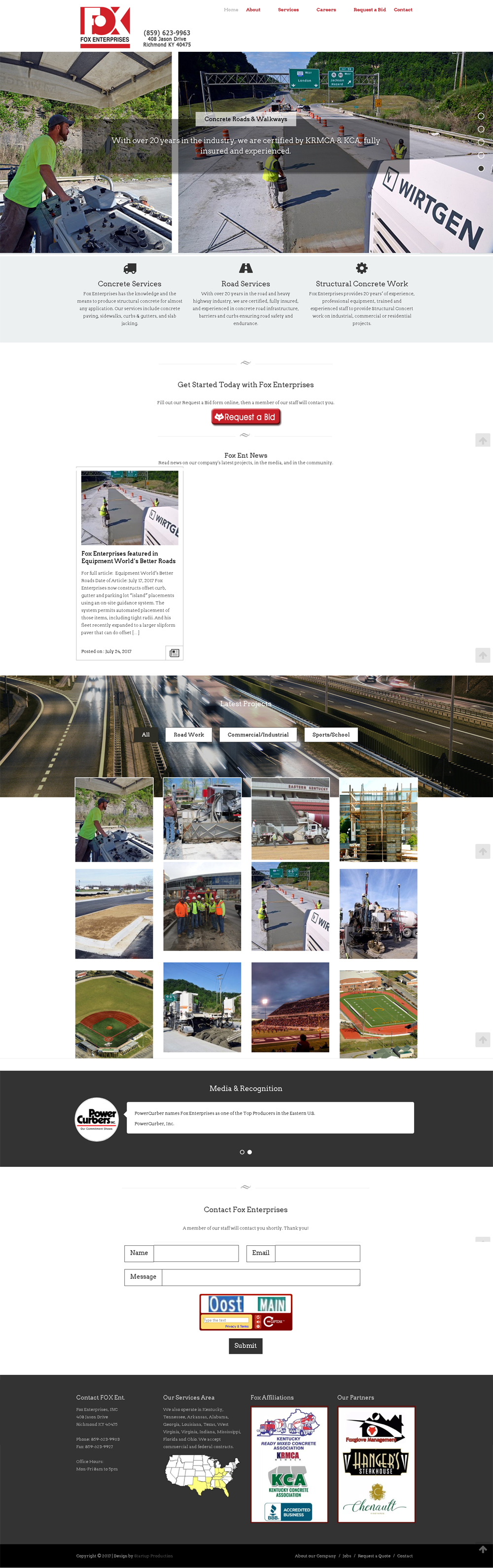493x1568 pixels.
Task: Open the About page in top navigation
Action: coord(253,10)
